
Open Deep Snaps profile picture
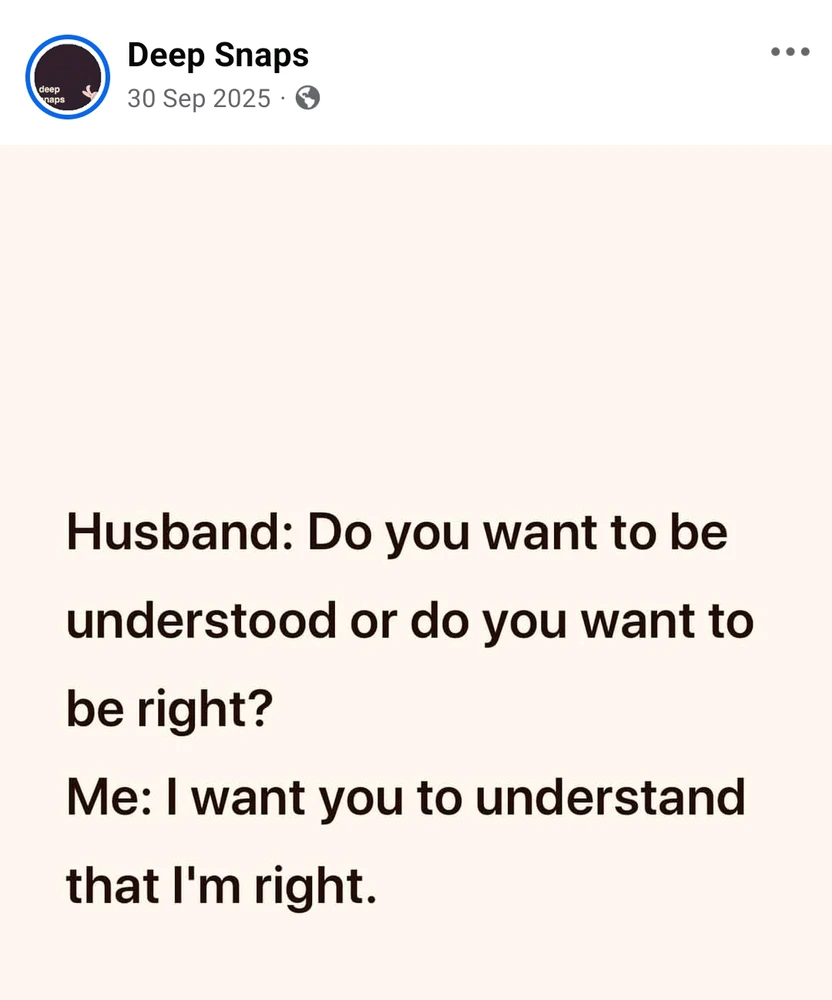pyautogui.click(x=67, y=77)
